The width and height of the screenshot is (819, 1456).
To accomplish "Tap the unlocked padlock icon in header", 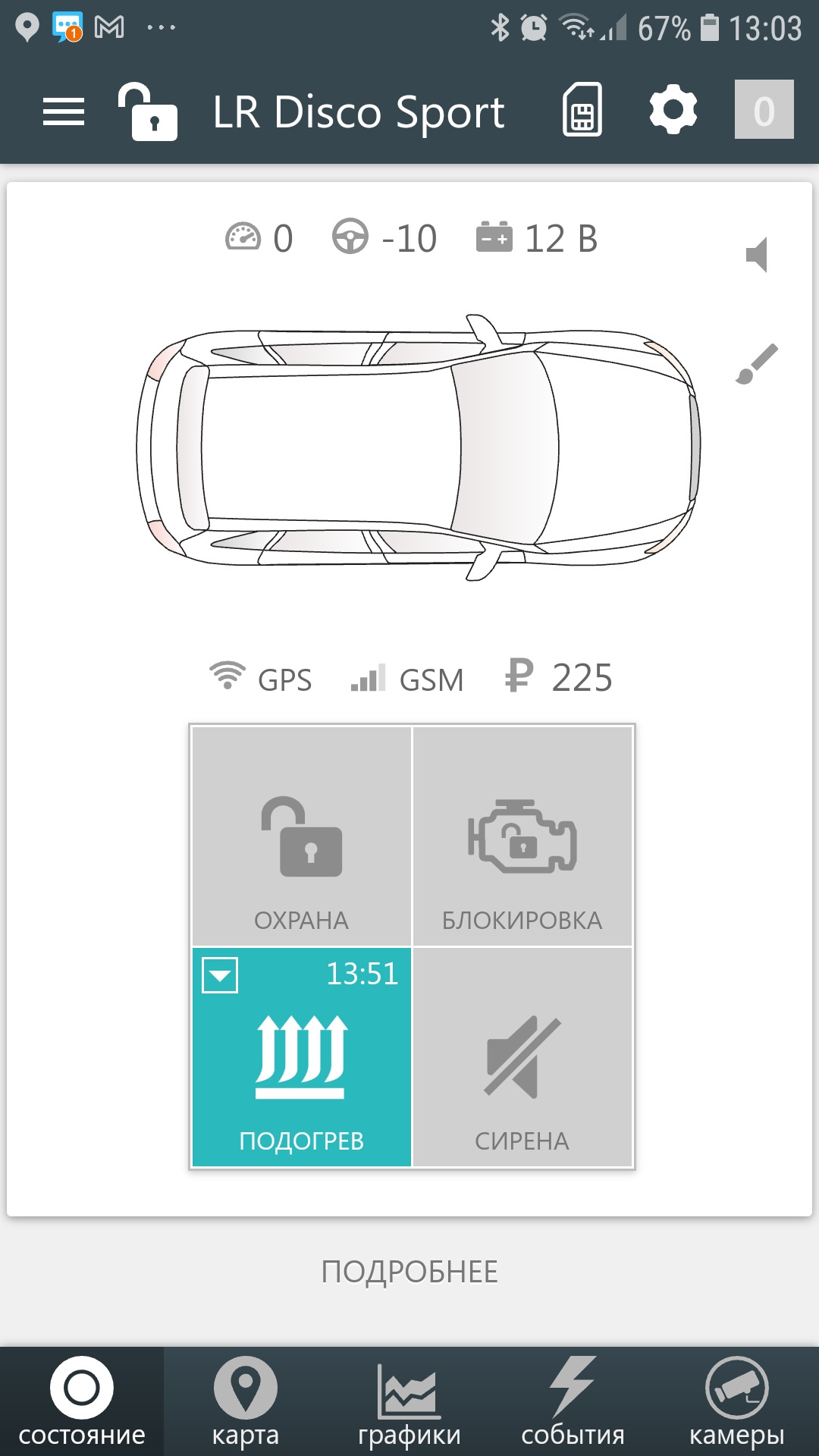I will 147,112.
